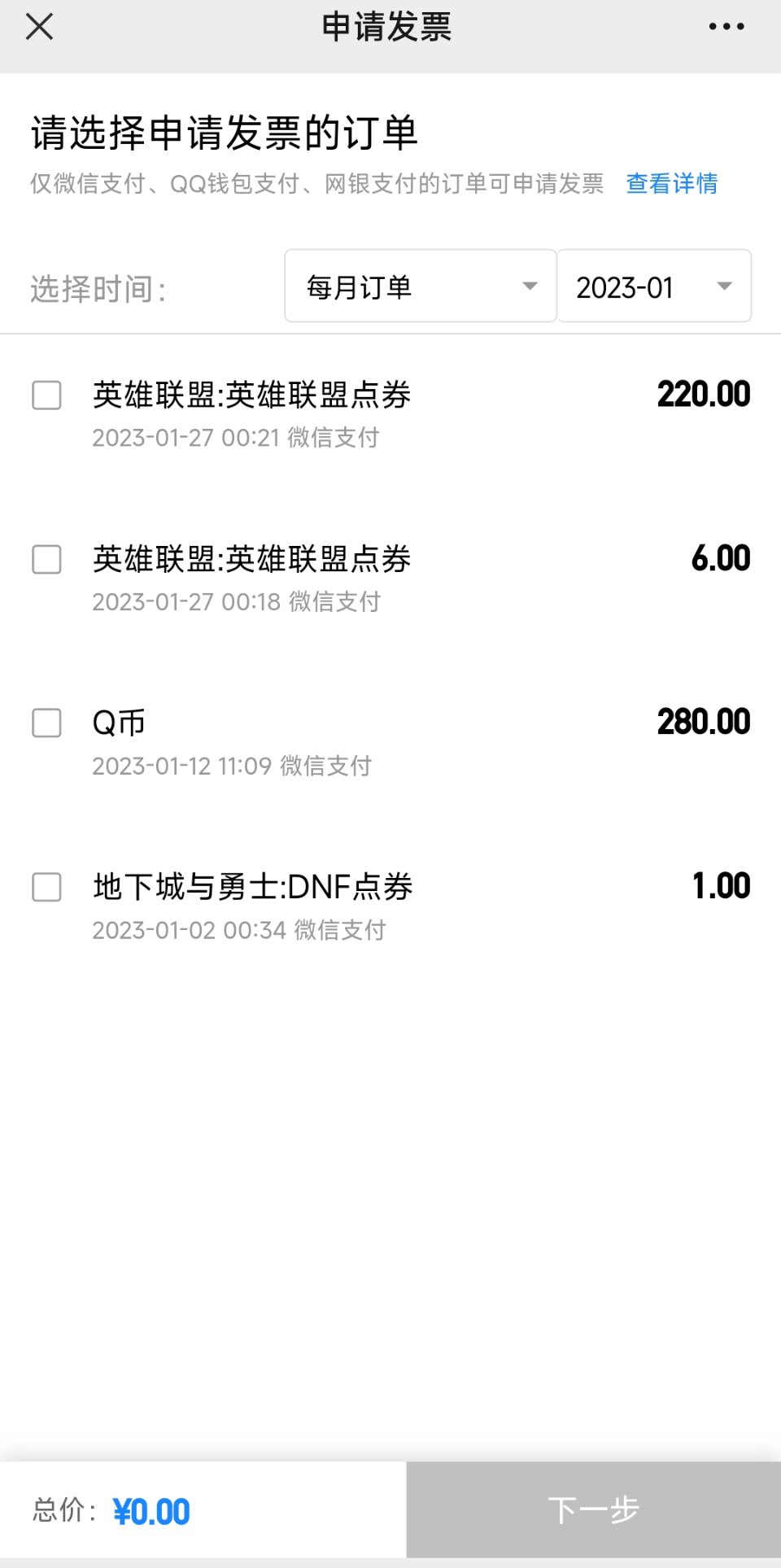Select the 220.00 英雄联盟点券 order checkbox
This screenshot has width=781, height=1568.
[x=46, y=395]
